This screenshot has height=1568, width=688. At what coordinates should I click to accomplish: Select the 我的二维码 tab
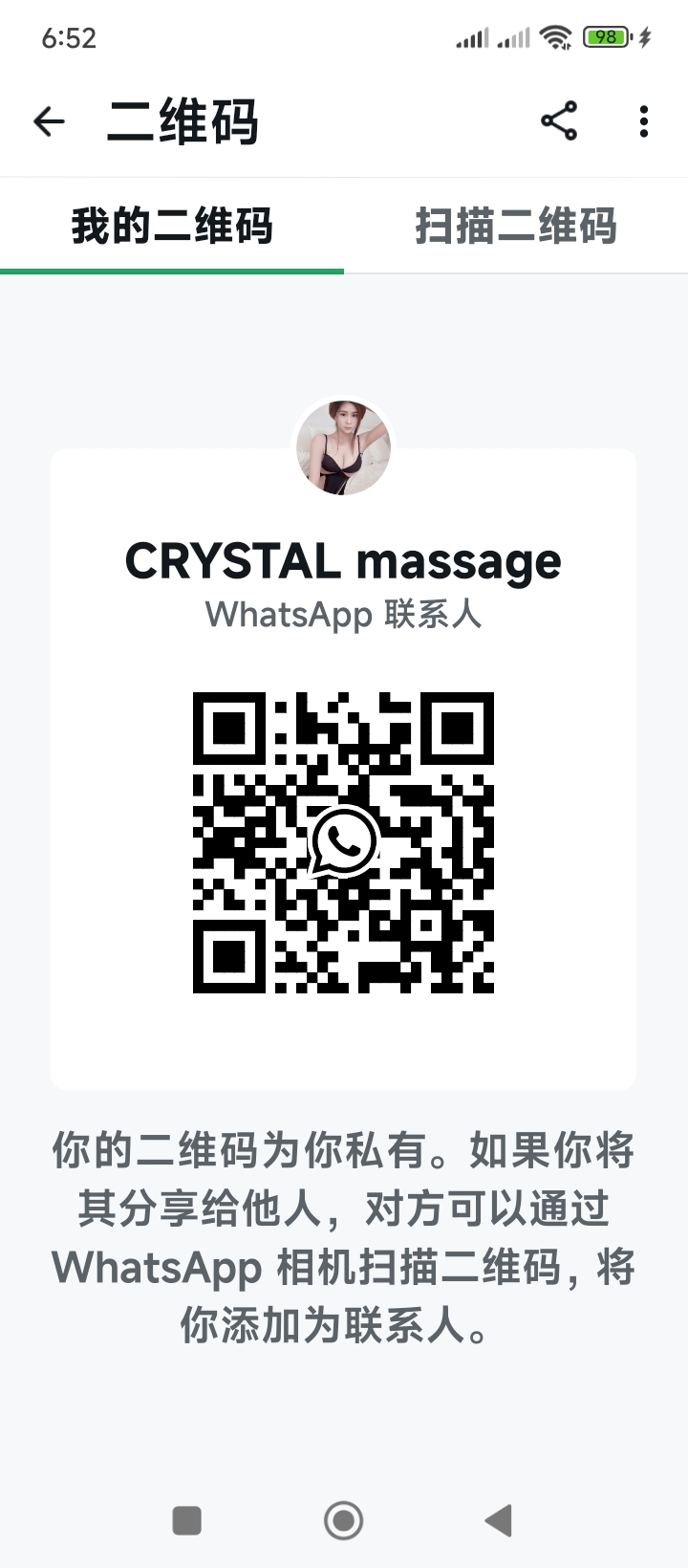172,227
